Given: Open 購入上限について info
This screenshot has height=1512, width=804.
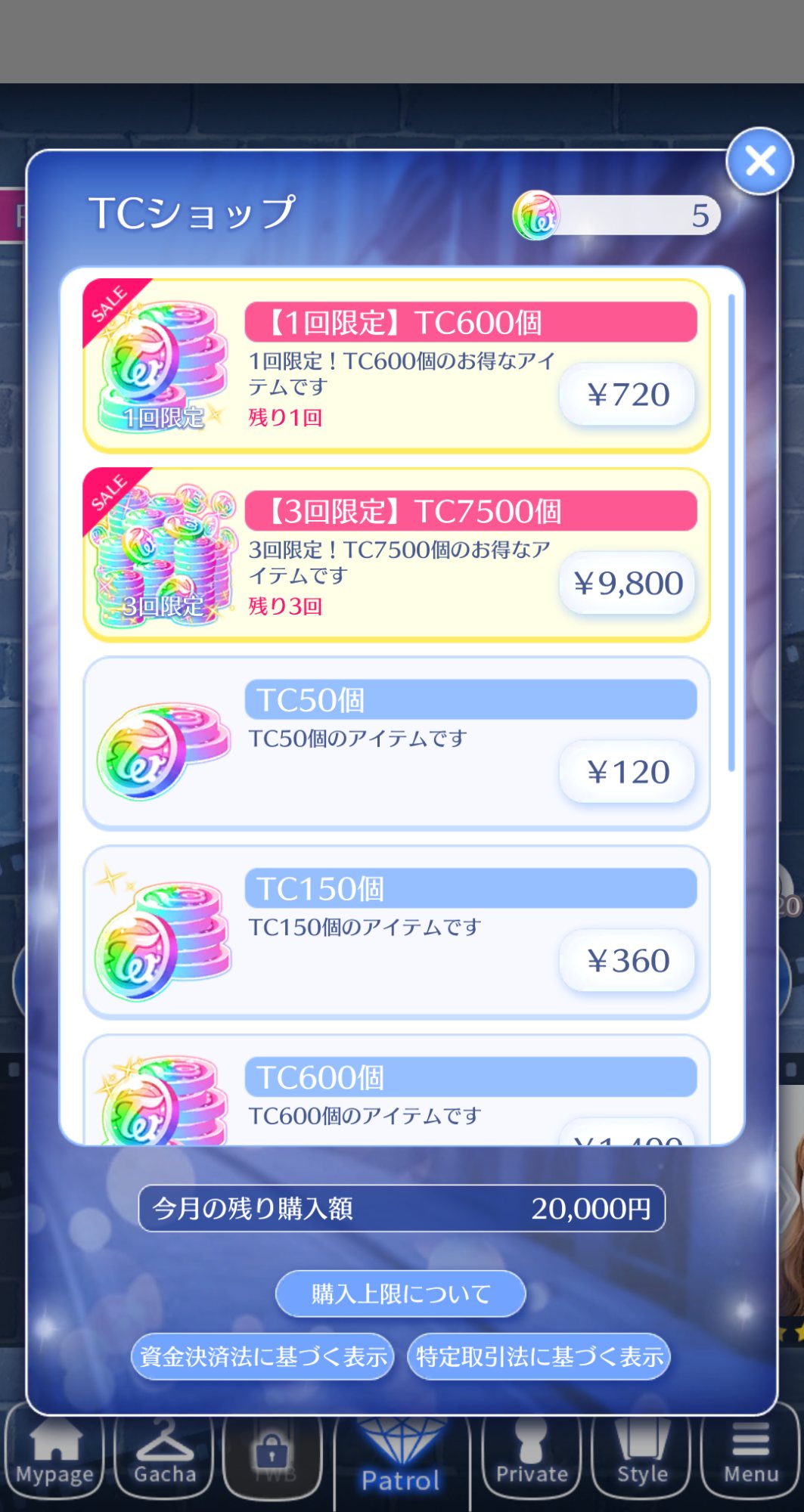Looking at the screenshot, I should pos(400,1294).
